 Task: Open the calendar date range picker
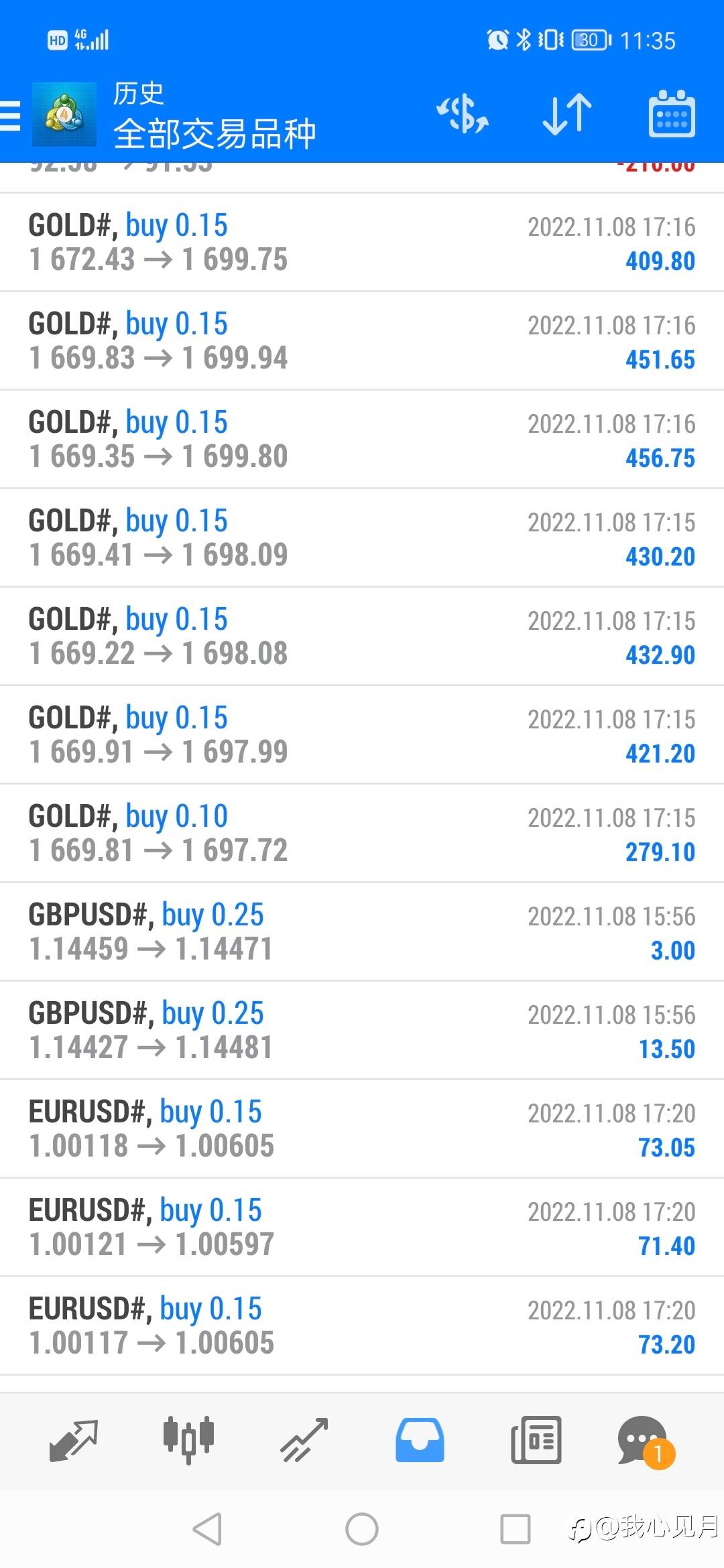[x=672, y=114]
